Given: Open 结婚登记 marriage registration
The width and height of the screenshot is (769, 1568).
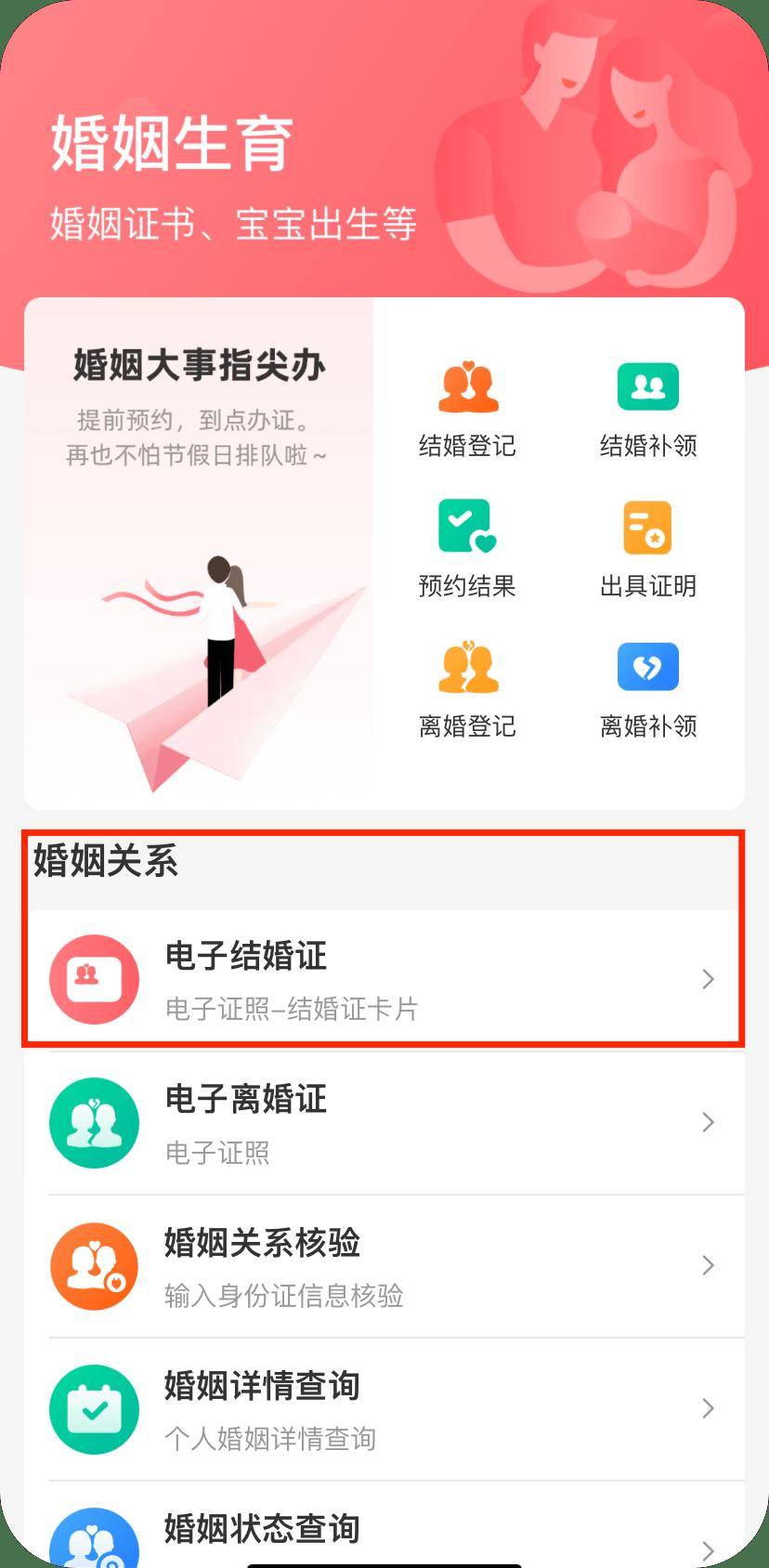Looking at the screenshot, I should pos(467,409).
